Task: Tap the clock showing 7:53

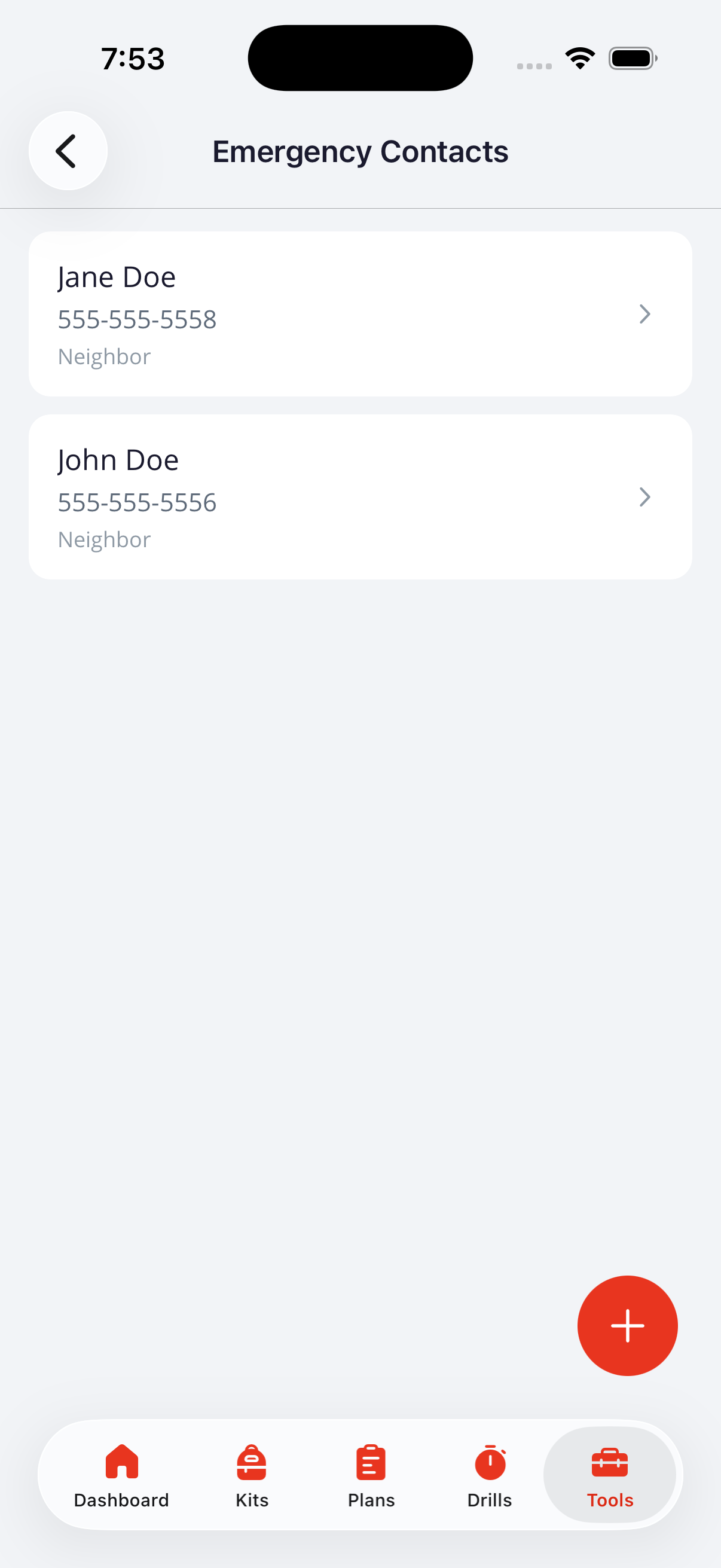Action: click(132, 58)
